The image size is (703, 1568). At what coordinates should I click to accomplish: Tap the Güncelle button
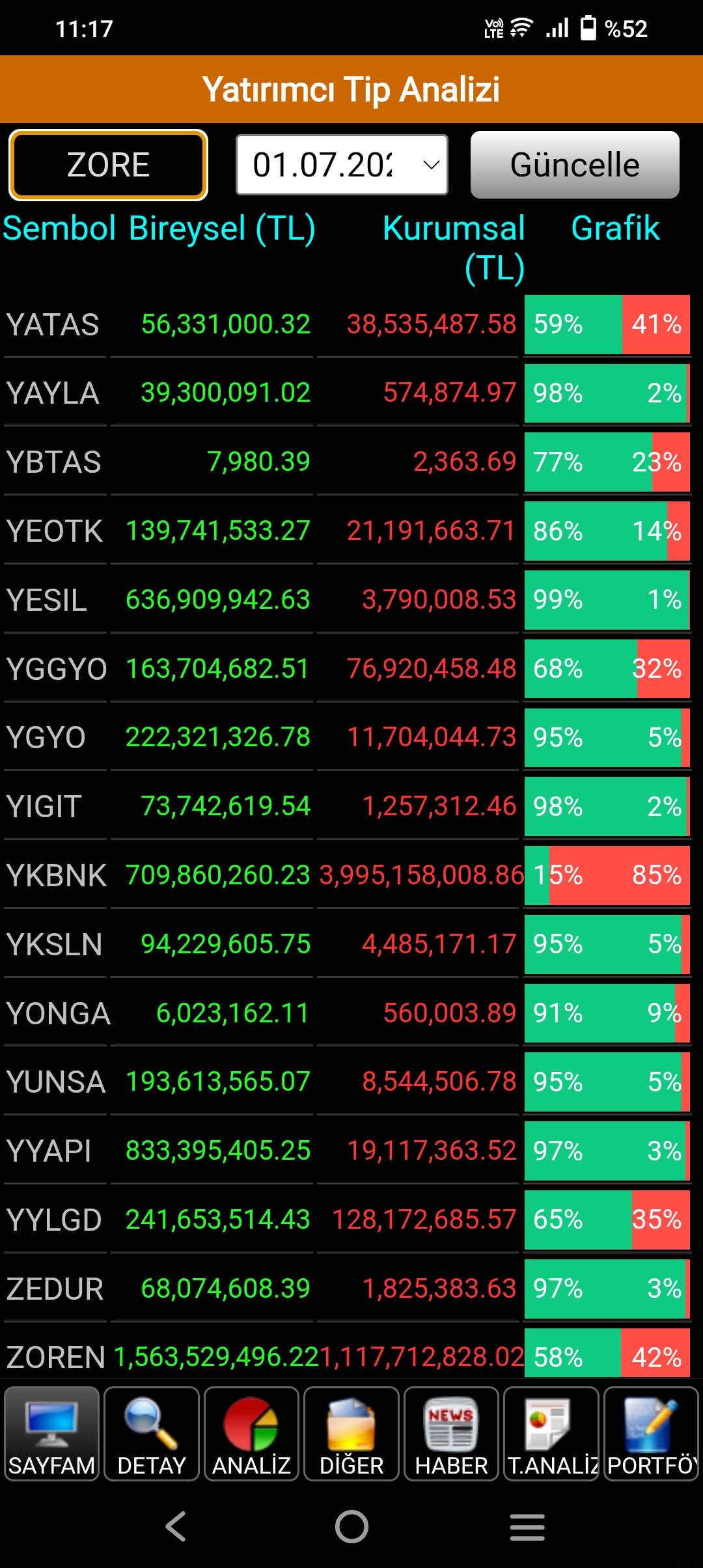click(x=575, y=165)
